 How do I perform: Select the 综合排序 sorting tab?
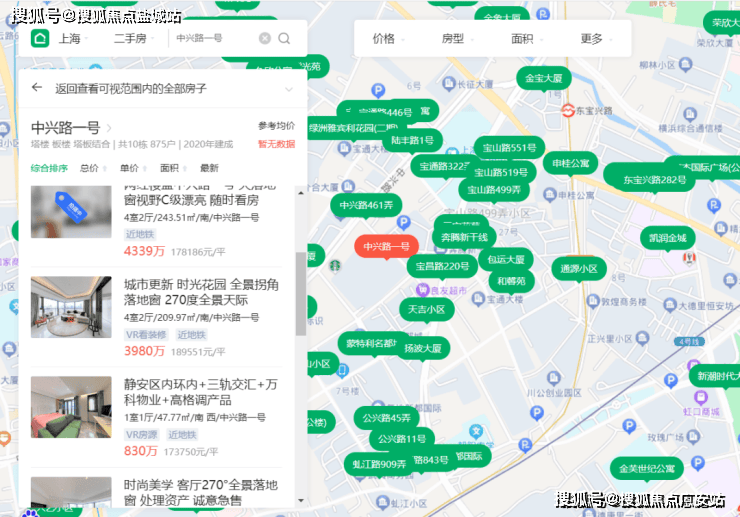(x=49, y=168)
